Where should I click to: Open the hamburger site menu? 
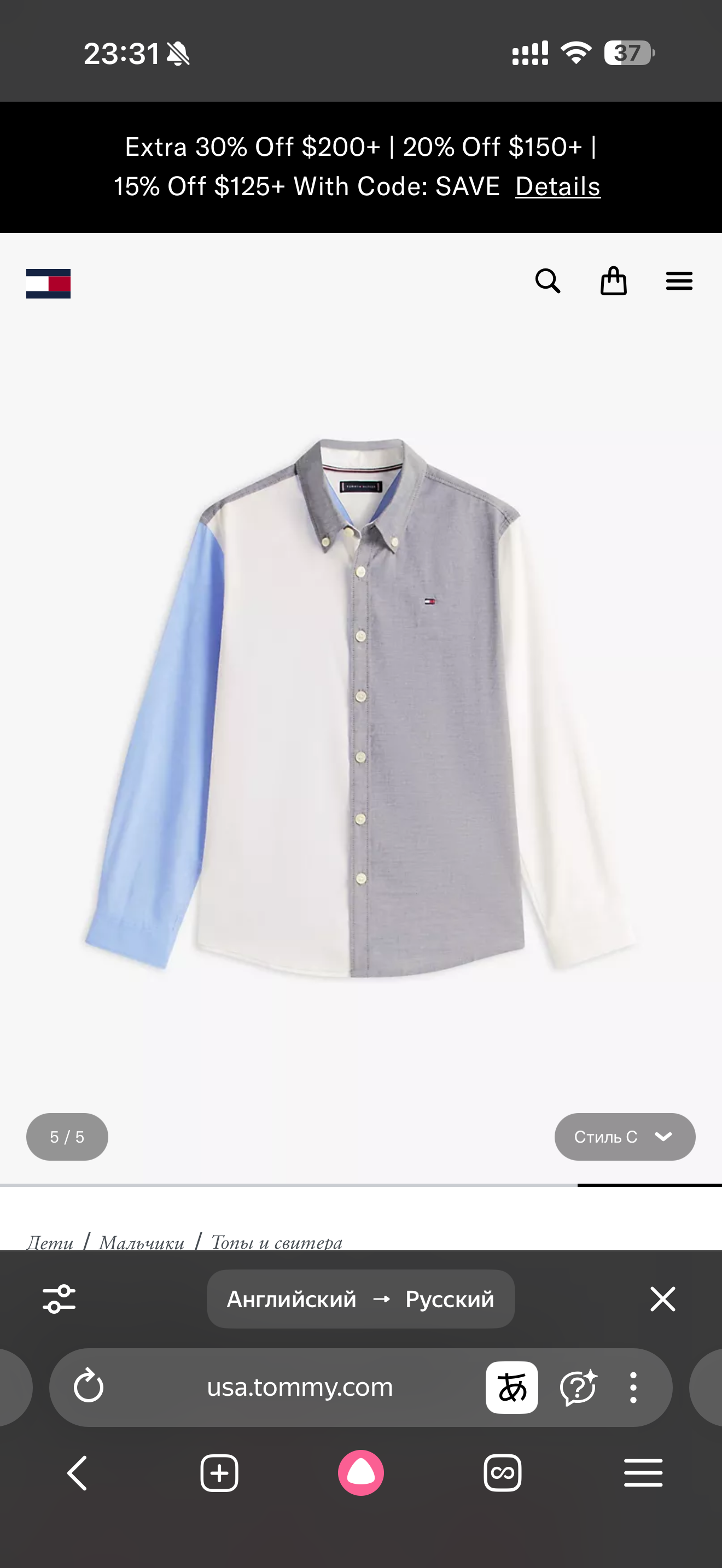(x=679, y=281)
